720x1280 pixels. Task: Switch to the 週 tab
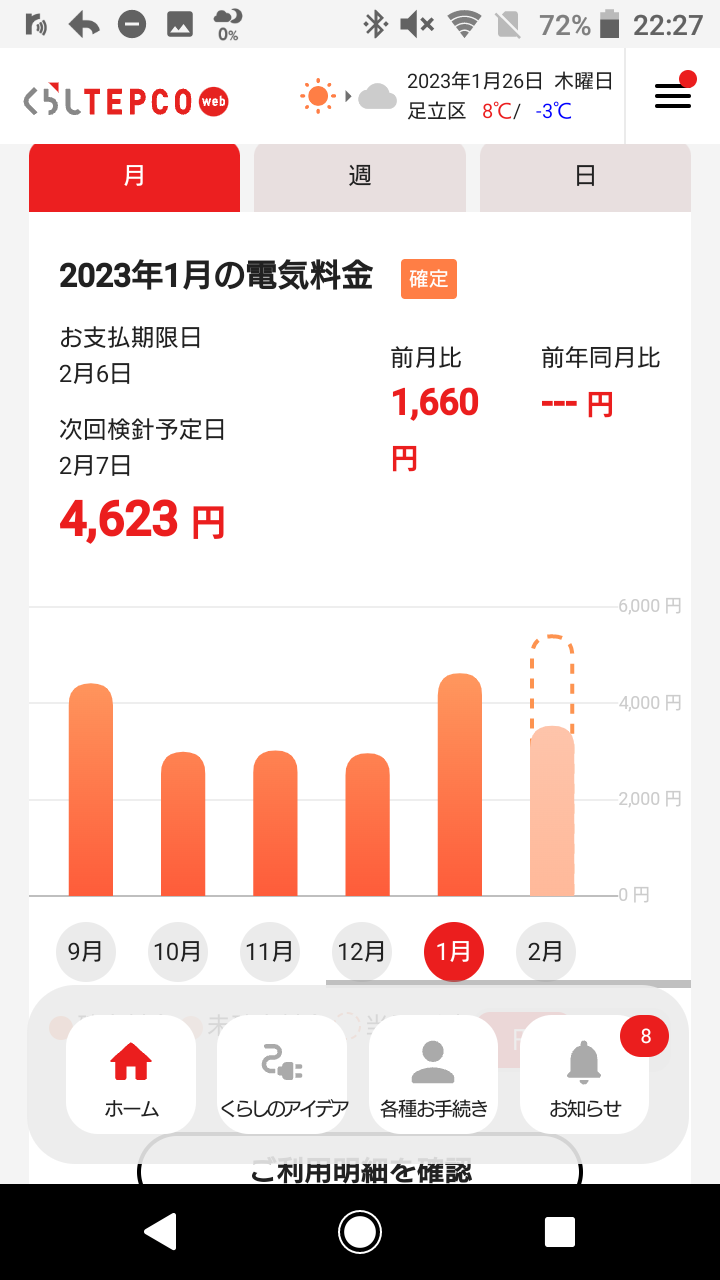[360, 177]
